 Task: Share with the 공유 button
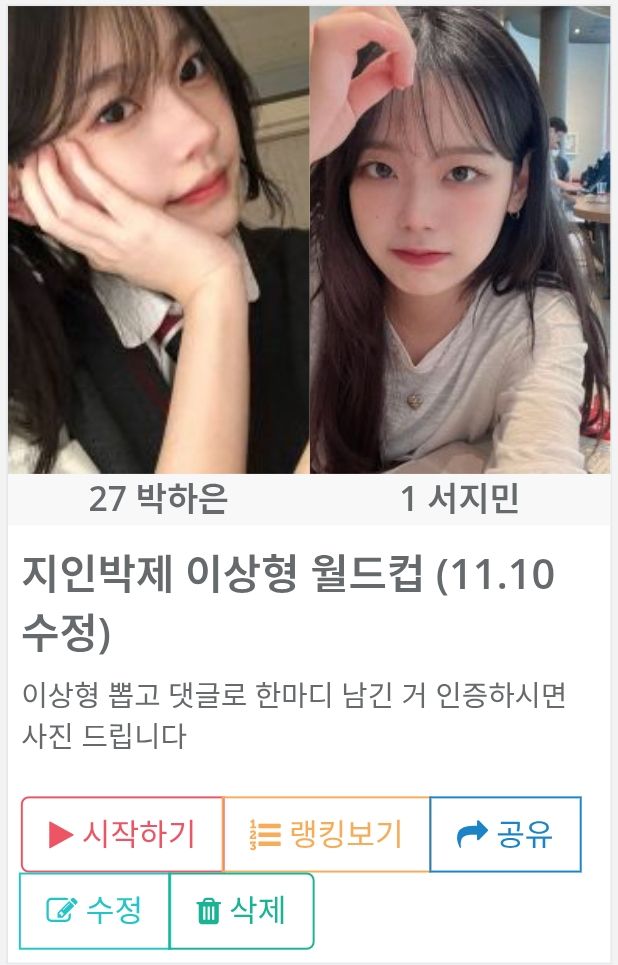point(505,834)
